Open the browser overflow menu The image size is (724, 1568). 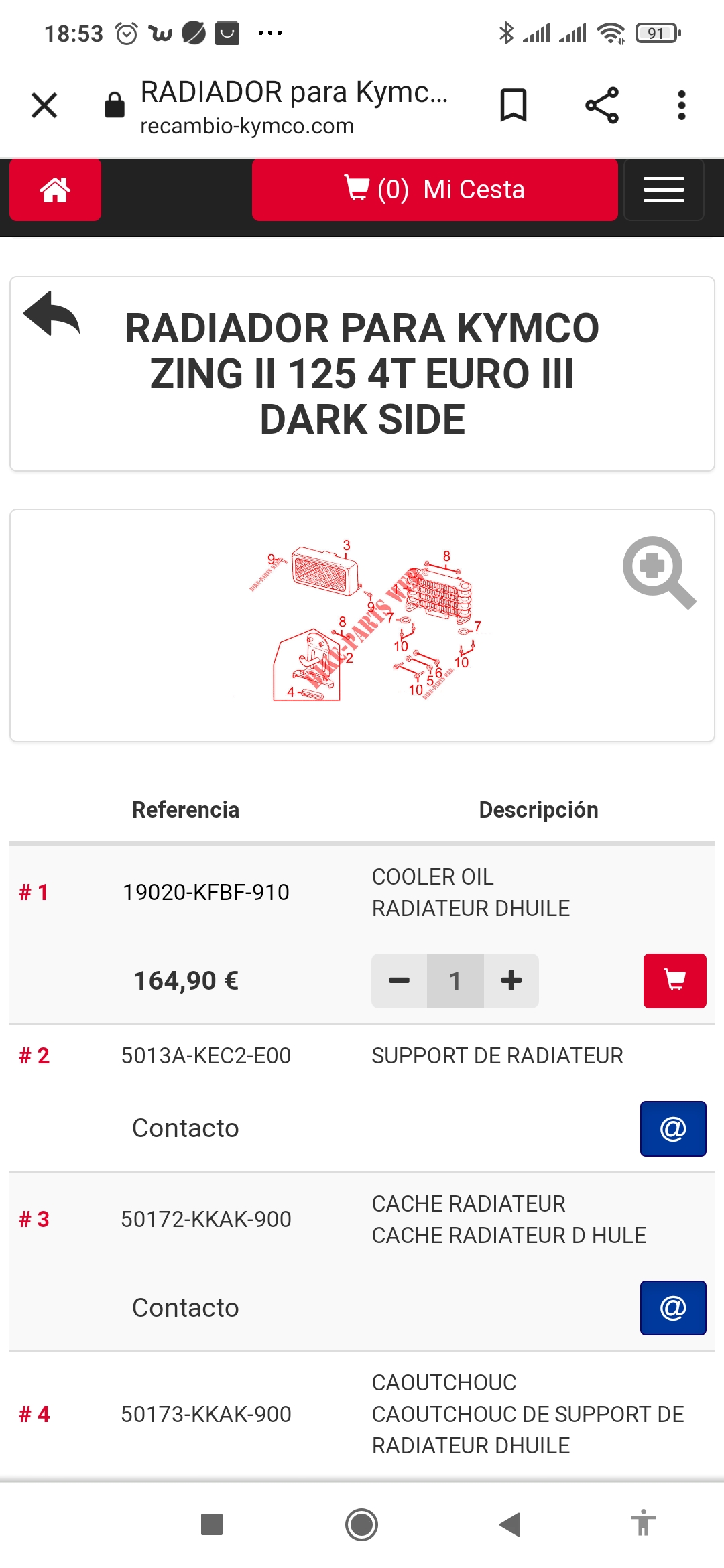point(682,105)
